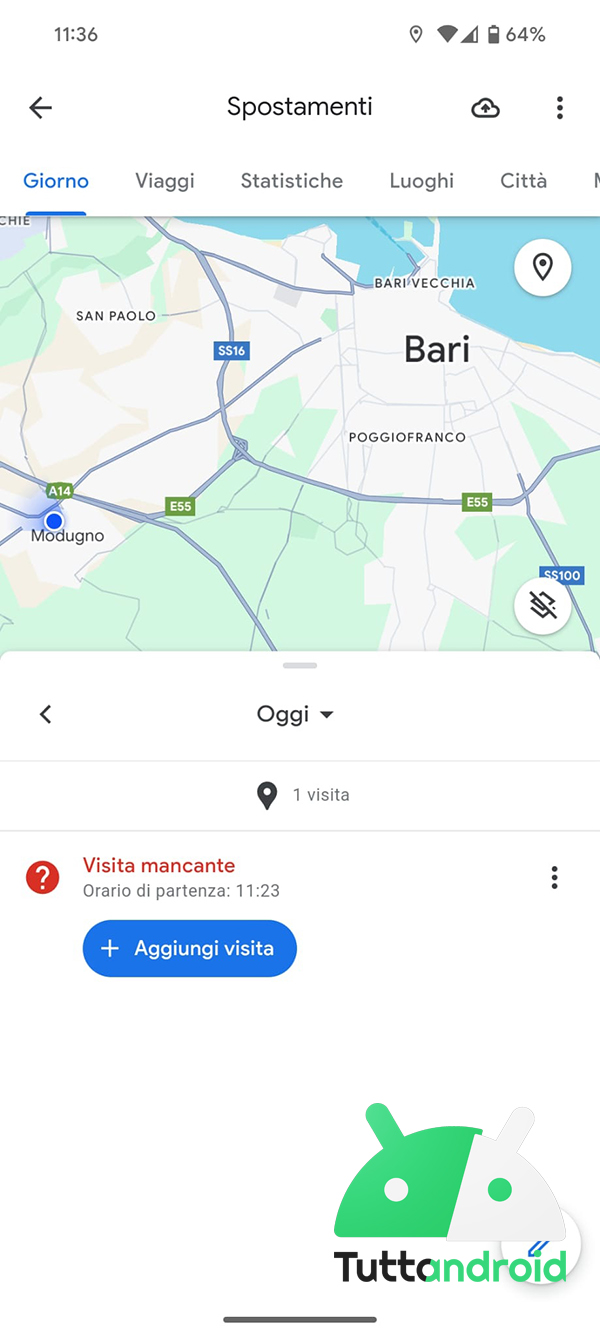Viewport: 600px width, 1337px height.
Task: Go back from the Spostamenti screen
Action: pyautogui.click(x=40, y=108)
